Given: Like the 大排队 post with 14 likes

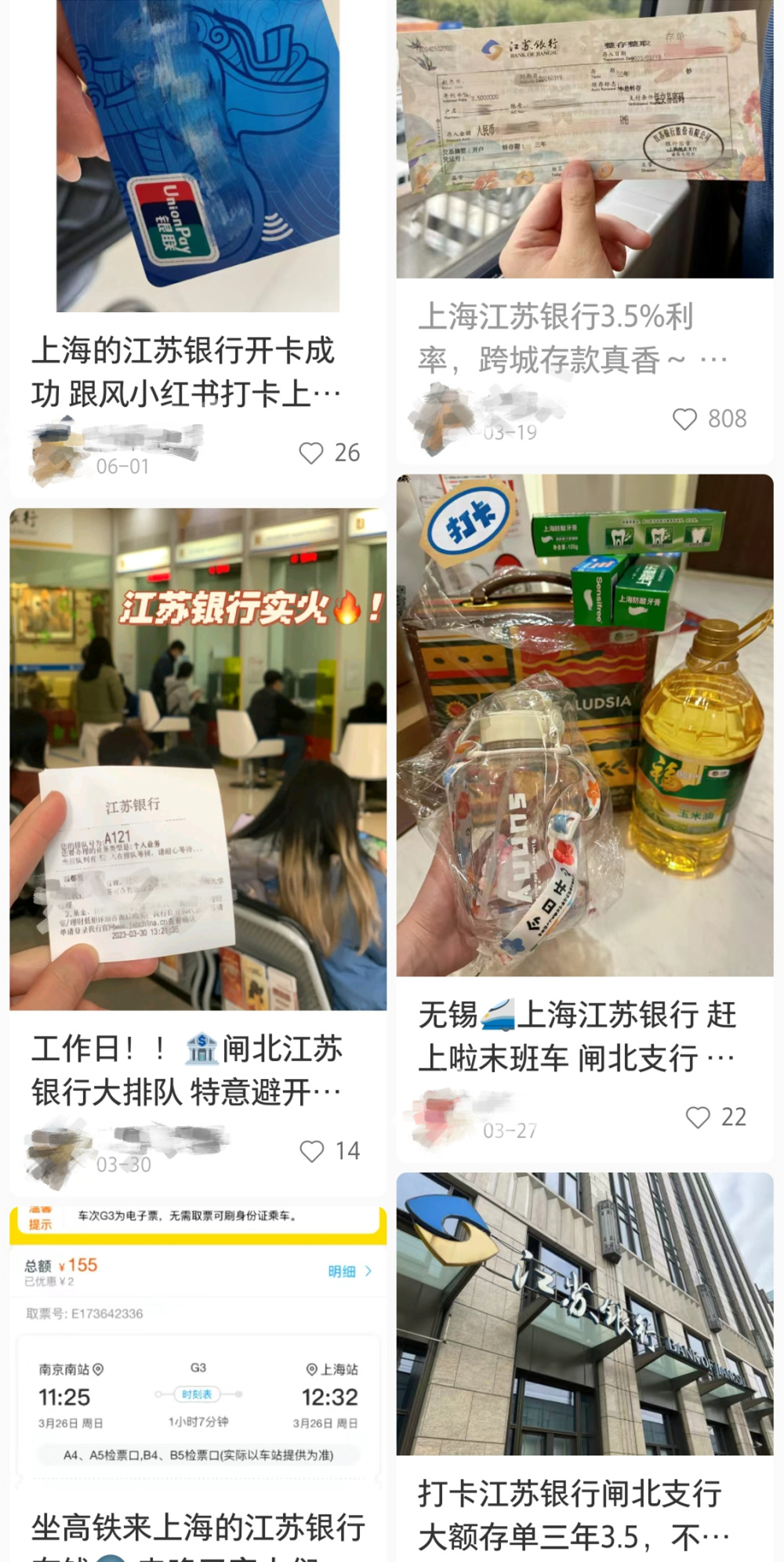Looking at the screenshot, I should pos(312,1151).
